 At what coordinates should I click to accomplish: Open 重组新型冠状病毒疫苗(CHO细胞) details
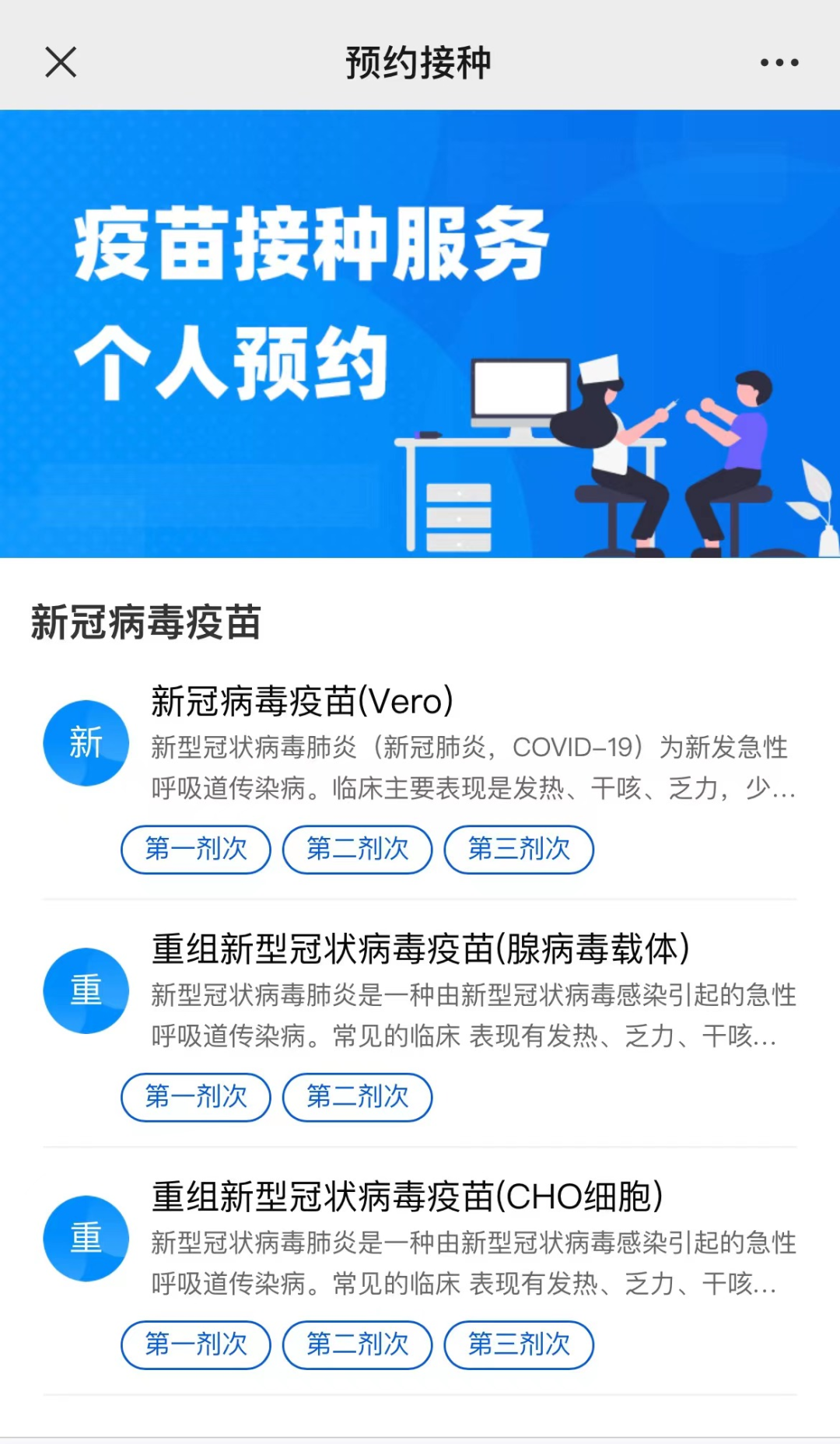(x=407, y=1197)
